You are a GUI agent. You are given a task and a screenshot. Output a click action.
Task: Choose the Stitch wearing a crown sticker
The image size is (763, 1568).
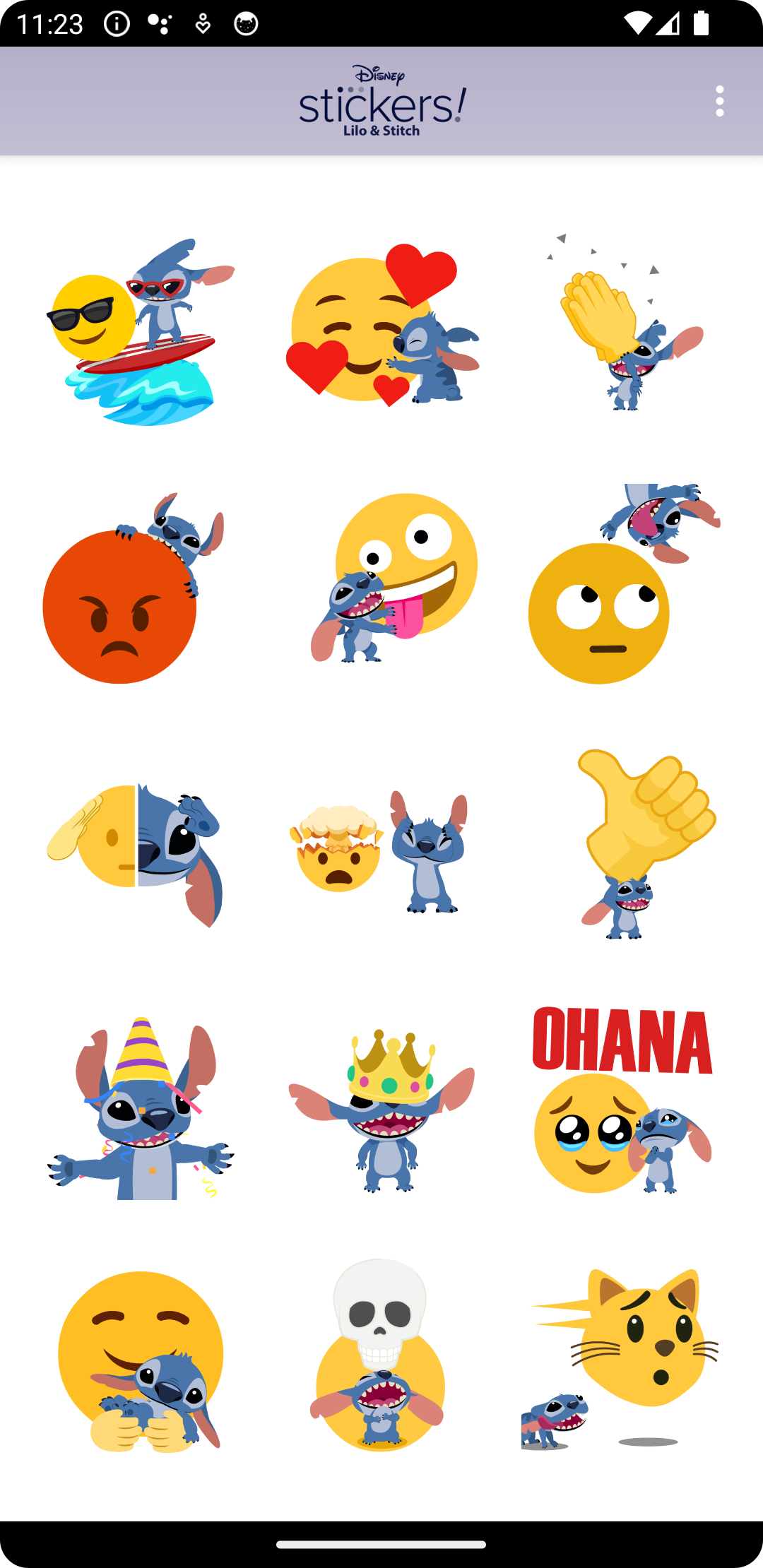pyautogui.click(x=381, y=1111)
